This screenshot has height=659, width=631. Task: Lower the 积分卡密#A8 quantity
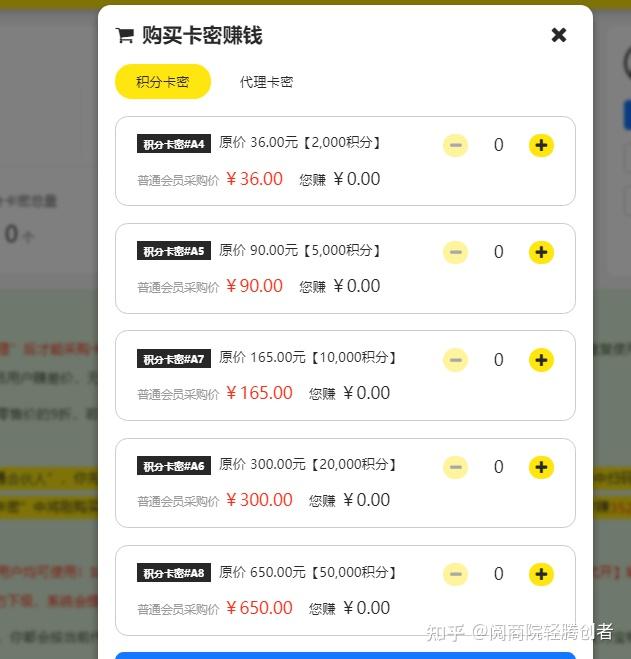point(456,574)
